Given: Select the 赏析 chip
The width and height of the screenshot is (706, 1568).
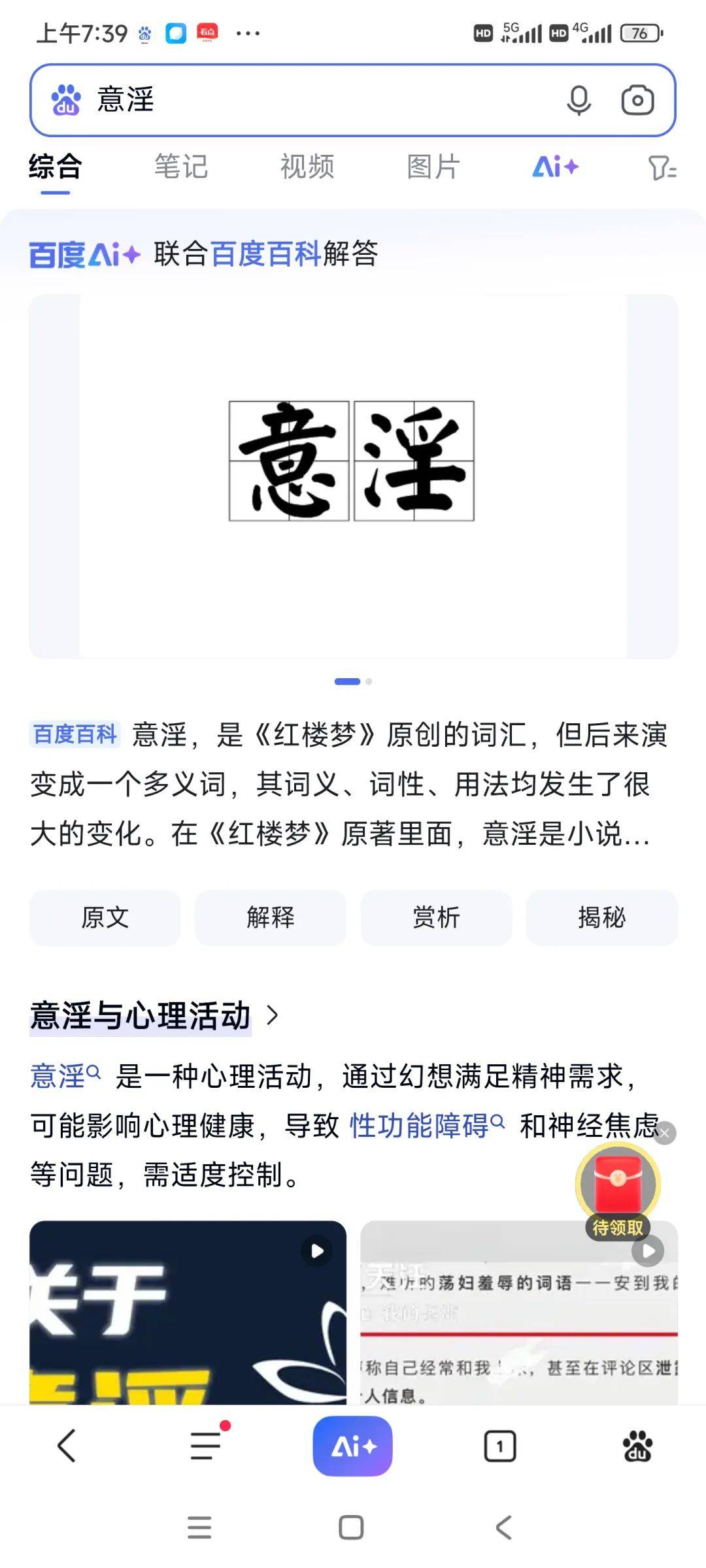Looking at the screenshot, I should [436, 917].
